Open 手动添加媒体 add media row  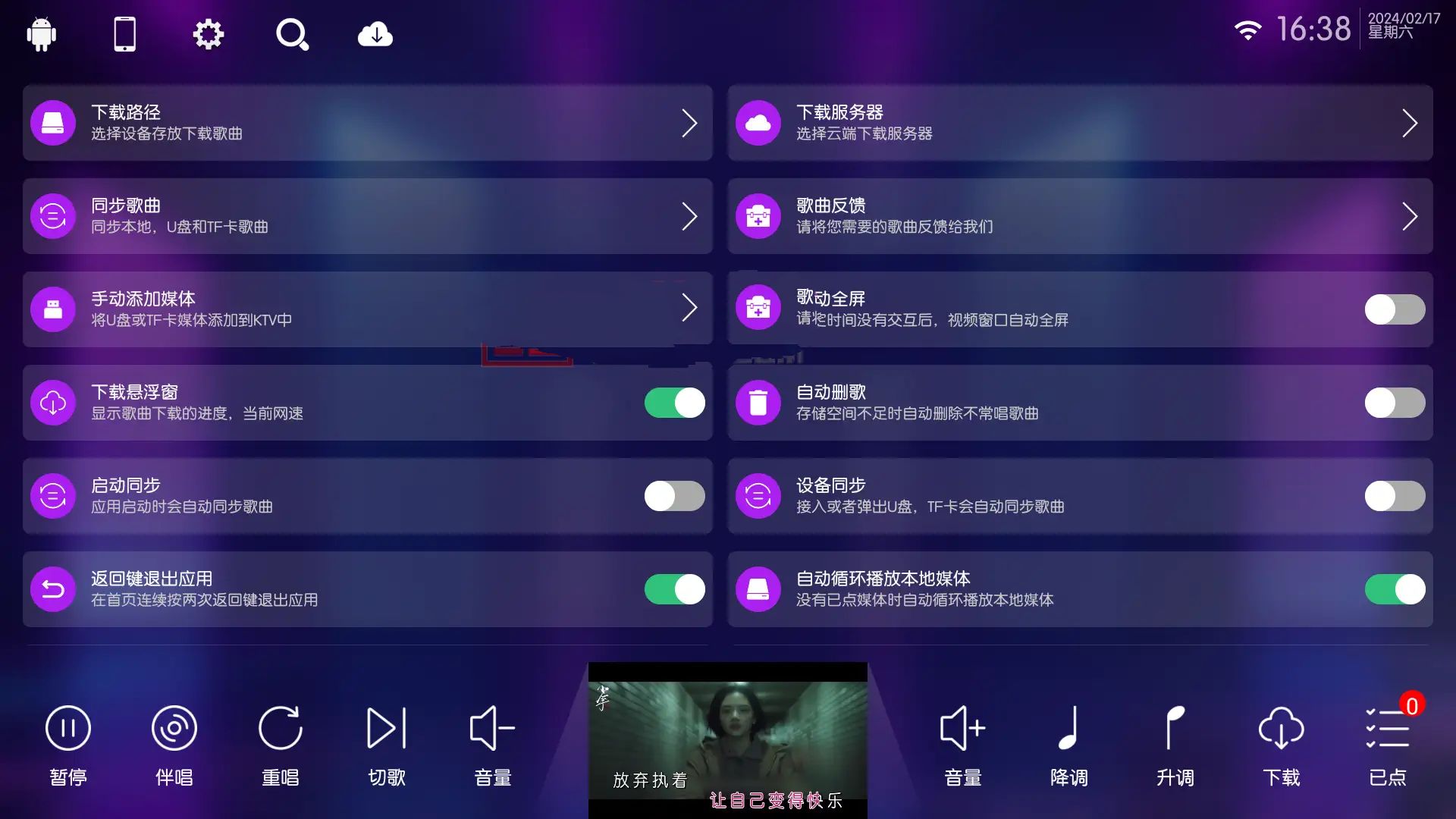[x=367, y=309]
